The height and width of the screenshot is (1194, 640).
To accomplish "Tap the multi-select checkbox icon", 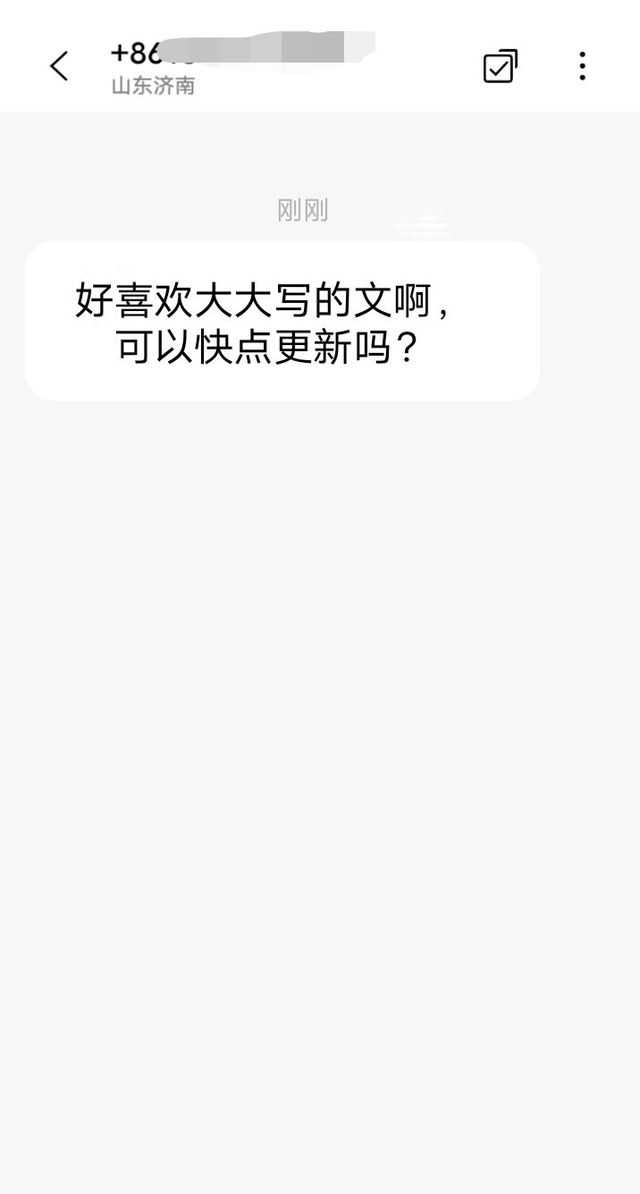I will tap(501, 66).
